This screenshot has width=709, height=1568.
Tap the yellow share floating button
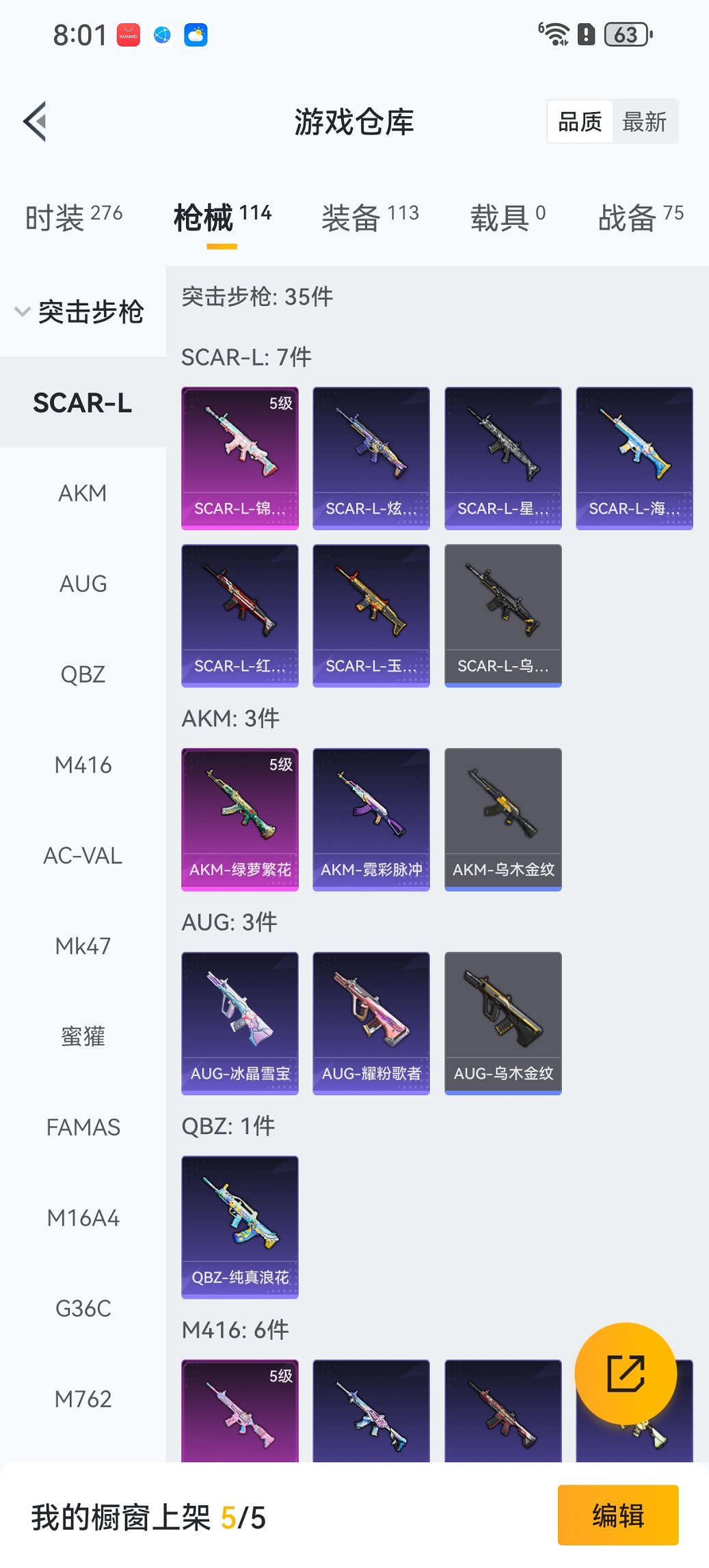point(626,1373)
